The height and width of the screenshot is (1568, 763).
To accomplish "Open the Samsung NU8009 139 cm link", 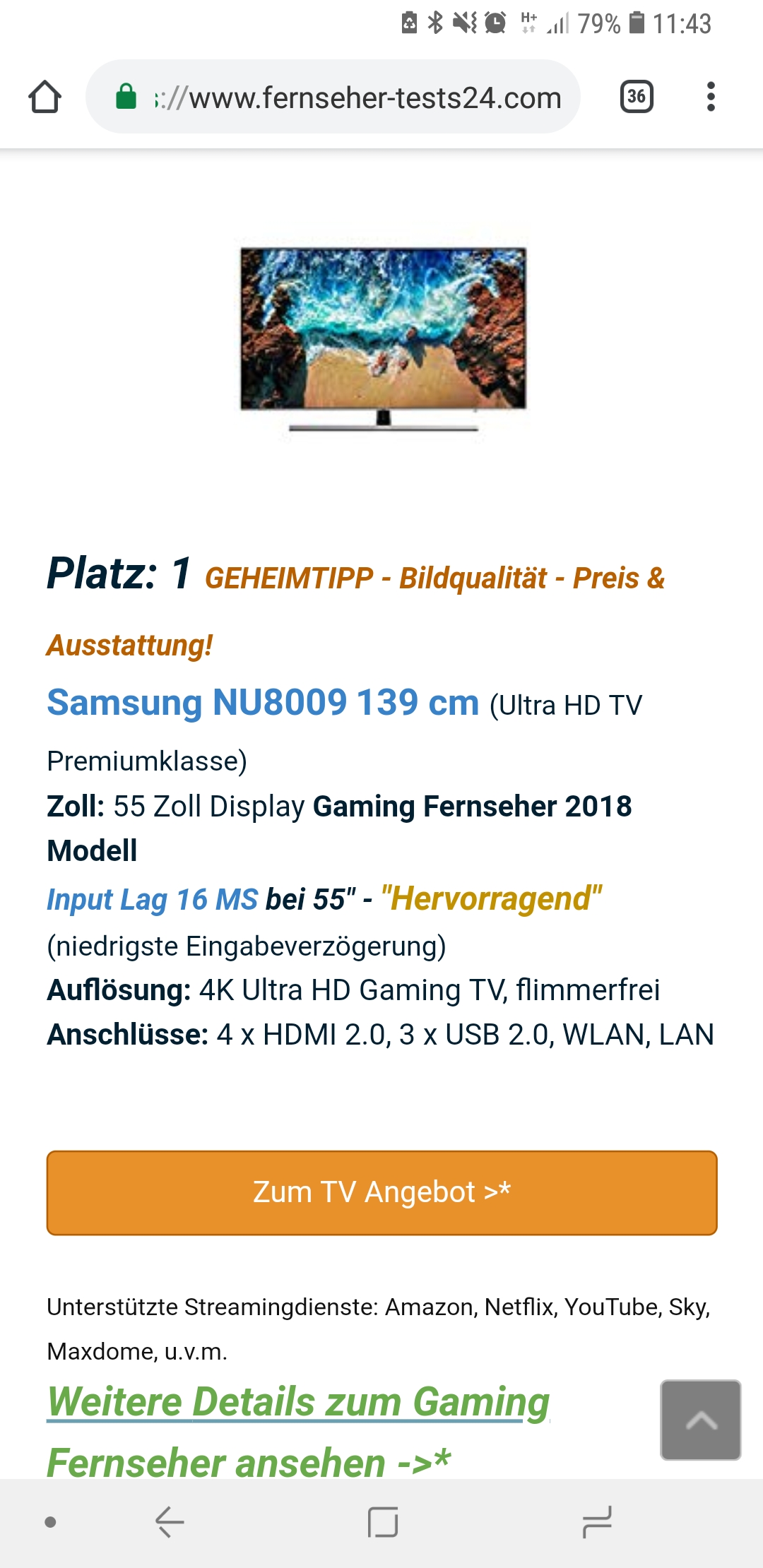I will [x=263, y=703].
